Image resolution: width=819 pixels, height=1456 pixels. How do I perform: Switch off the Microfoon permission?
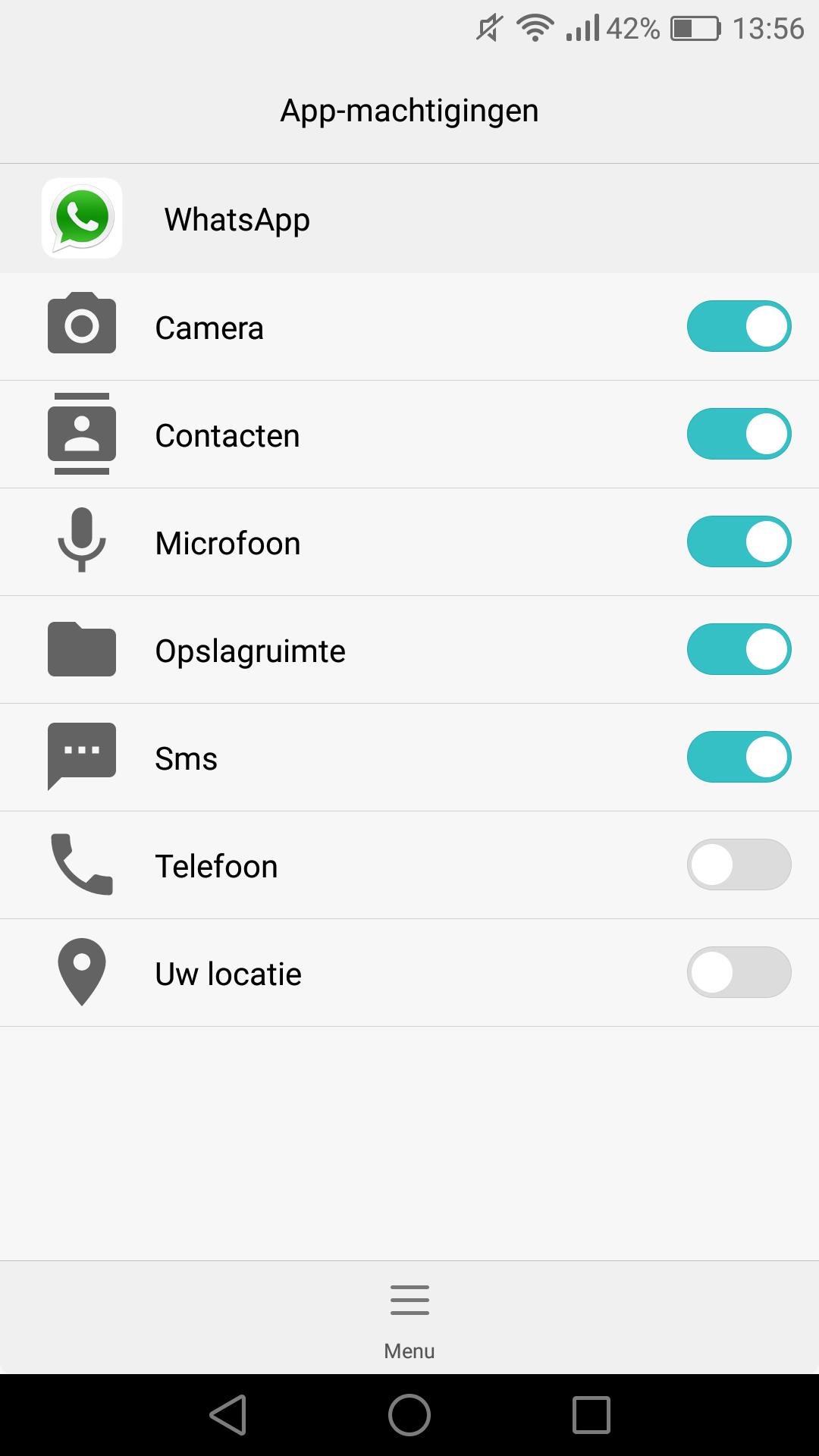(x=739, y=542)
